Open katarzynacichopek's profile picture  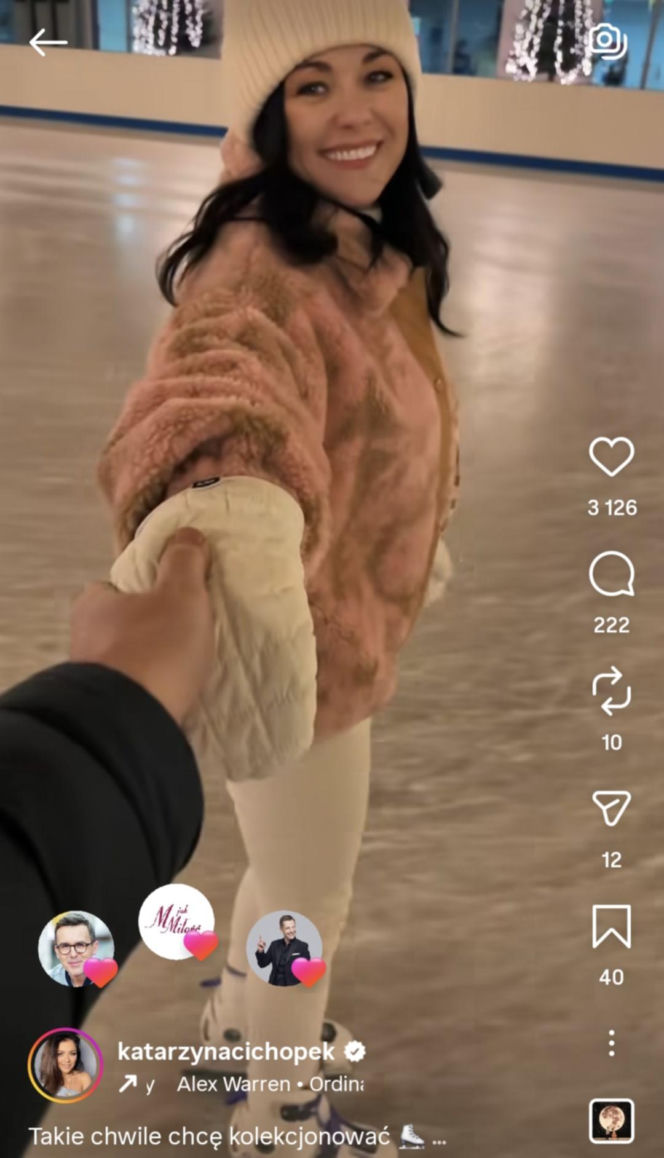[x=65, y=1066]
